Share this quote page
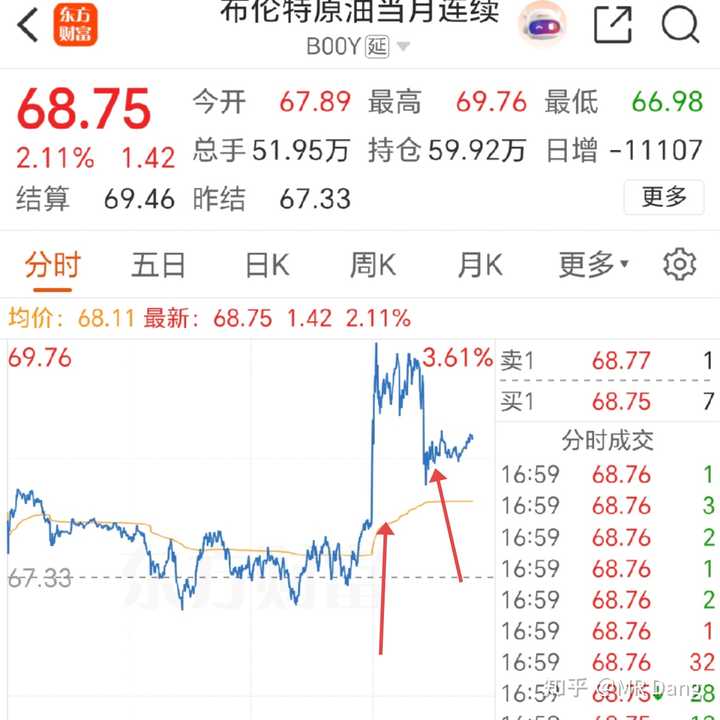The image size is (720, 720). point(612,24)
